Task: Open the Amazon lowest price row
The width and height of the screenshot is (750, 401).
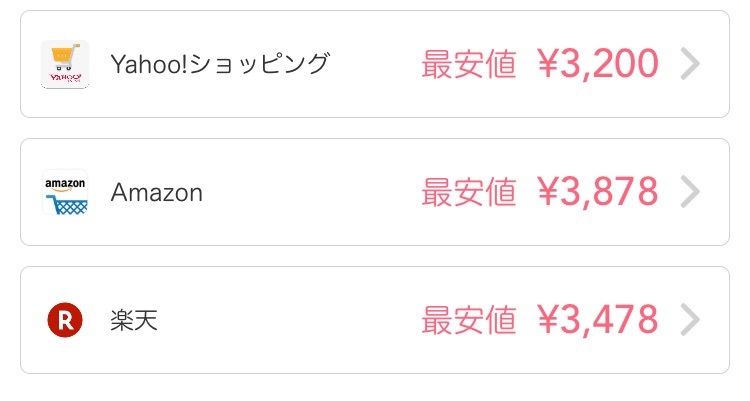Action: tap(374, 192)
